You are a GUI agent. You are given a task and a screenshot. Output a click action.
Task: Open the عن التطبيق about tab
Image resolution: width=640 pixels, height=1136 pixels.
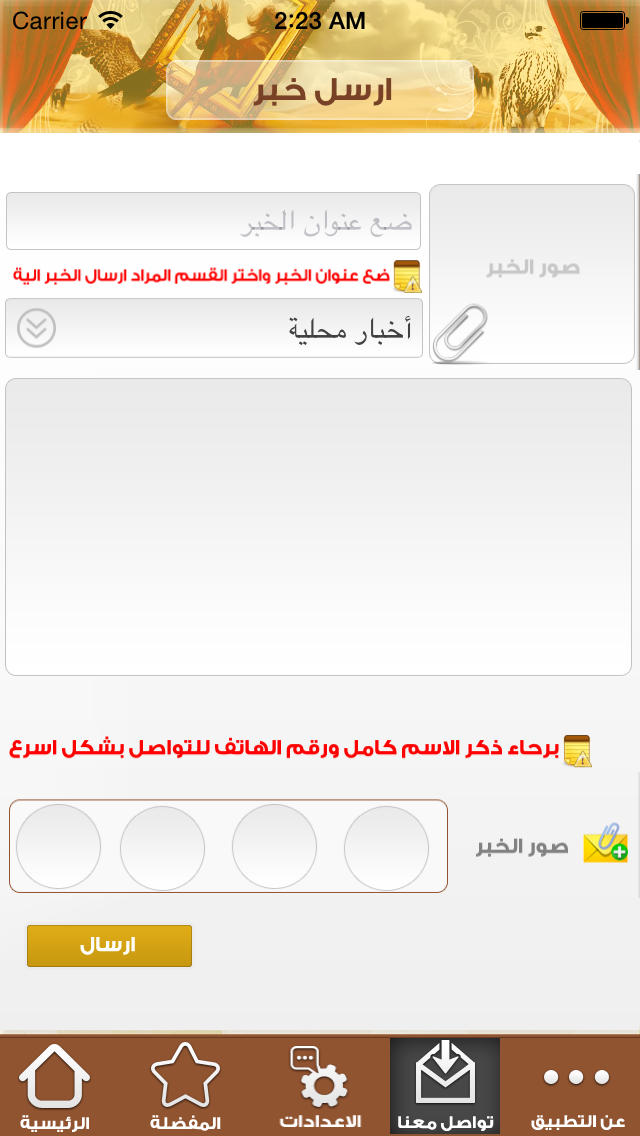click(578, 1086)
